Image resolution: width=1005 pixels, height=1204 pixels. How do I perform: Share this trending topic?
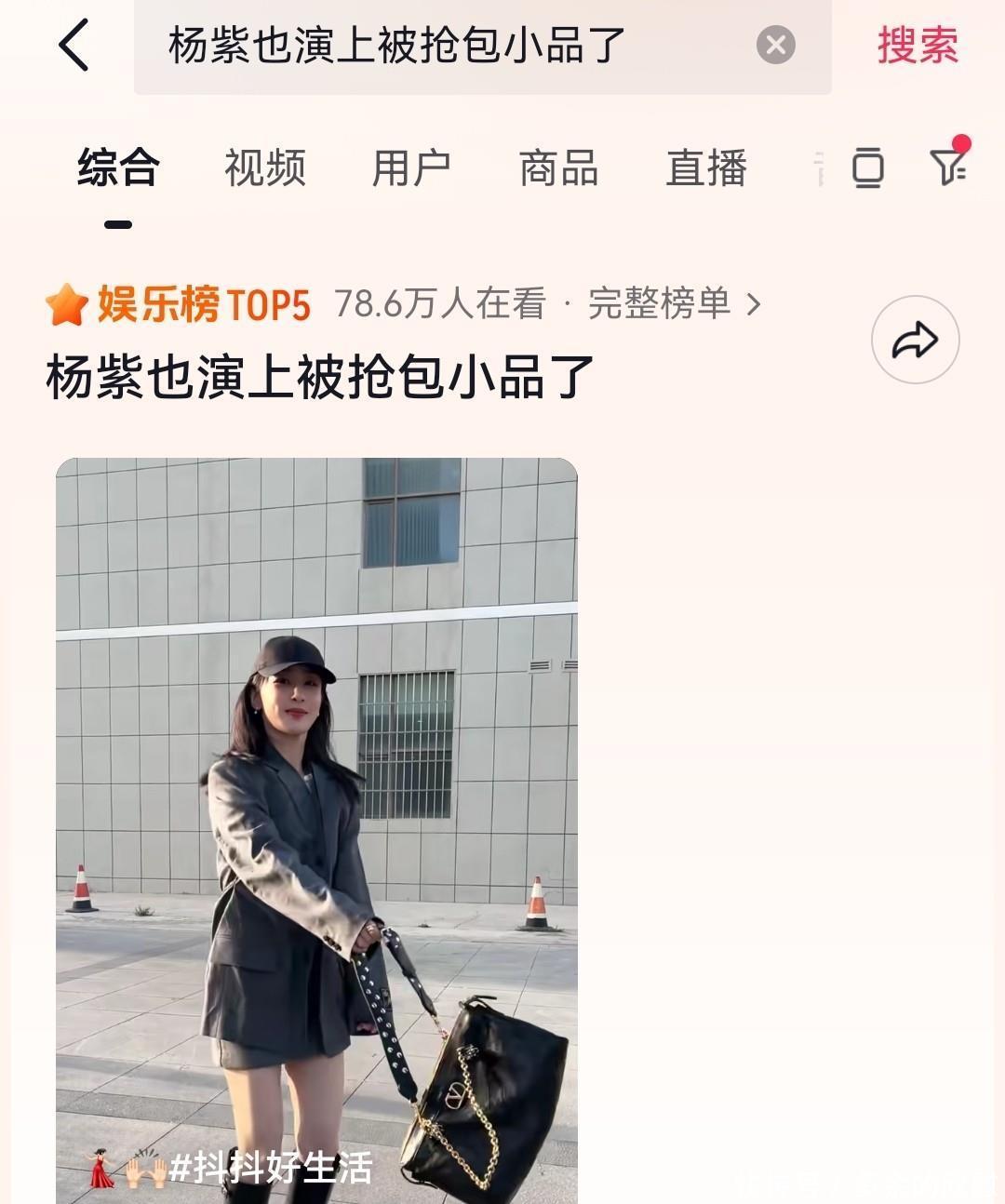pyautogui.click(x=915, y=340)
